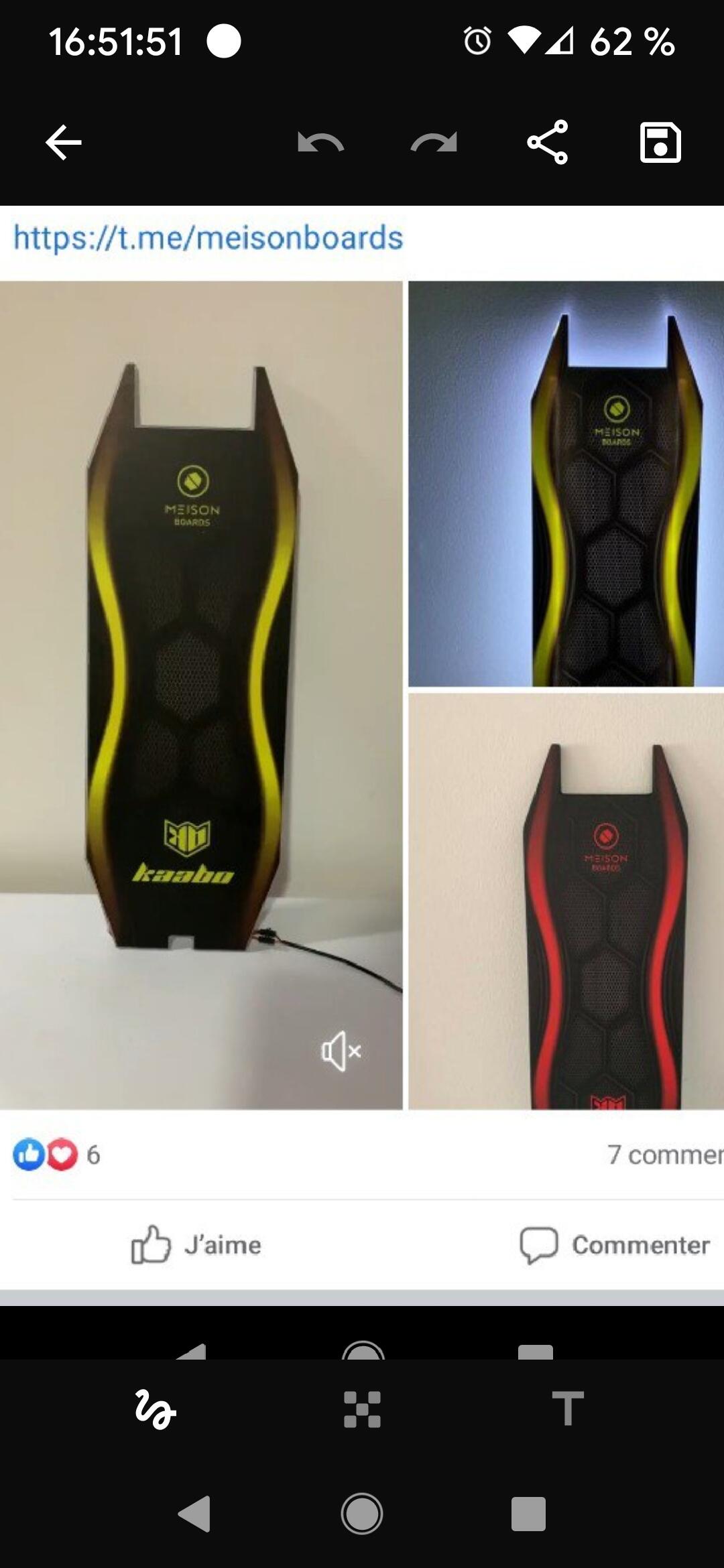724x1568 pixels.
Task: Open recent apps from the navigation bar
Action: click(x=528, y=1513)
